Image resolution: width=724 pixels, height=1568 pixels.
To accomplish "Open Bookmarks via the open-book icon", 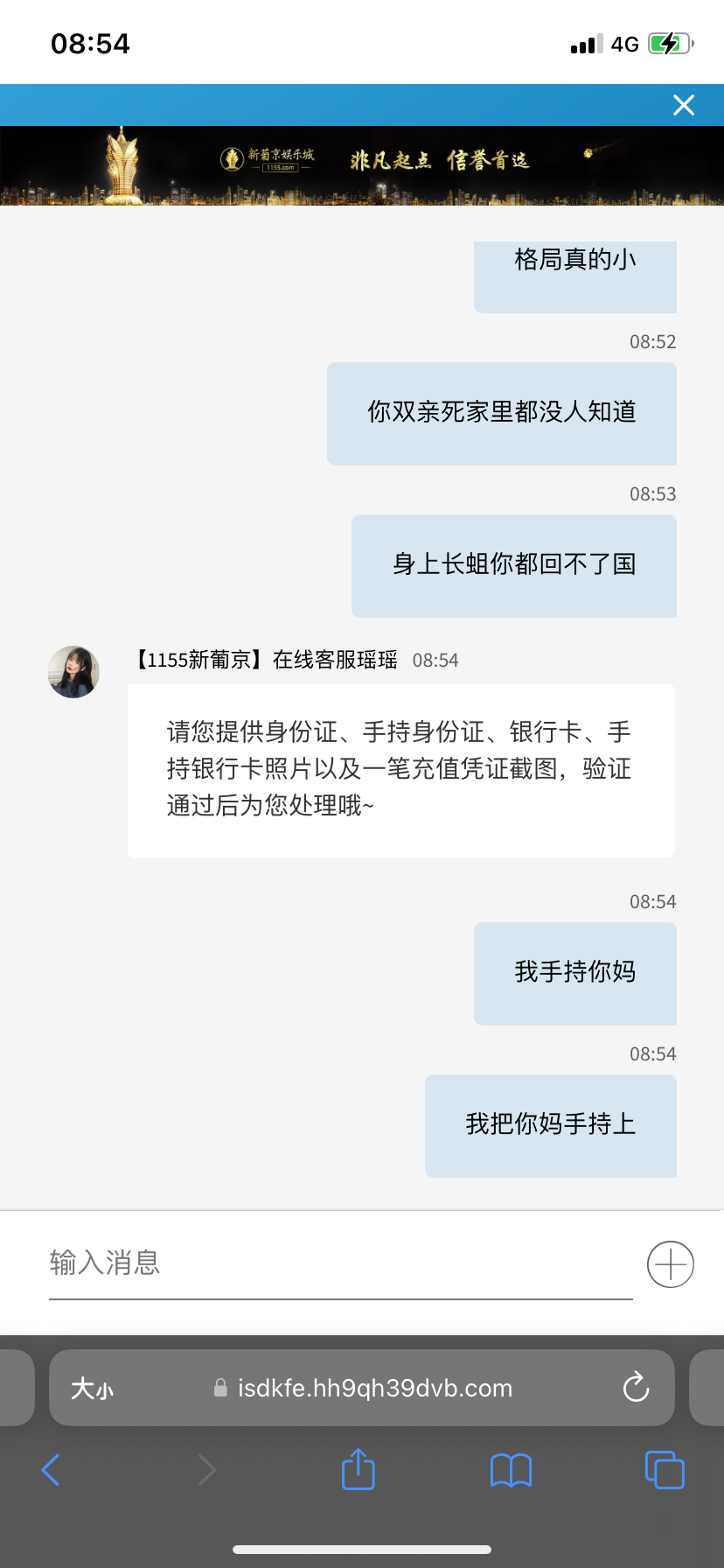I will click(x=511, y=1470).
